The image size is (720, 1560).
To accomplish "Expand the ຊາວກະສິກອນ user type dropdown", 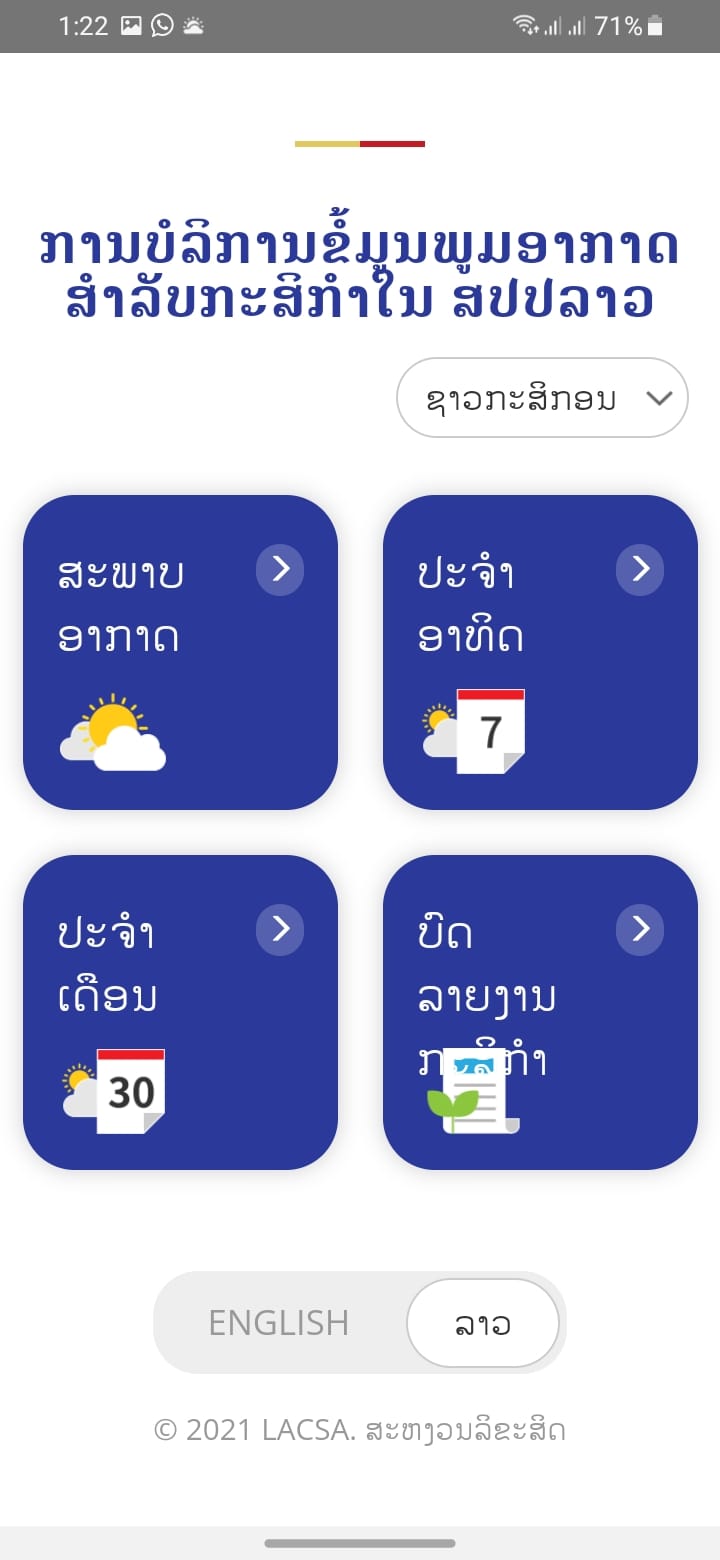I will pyautogui.click(x=542, y=398).
